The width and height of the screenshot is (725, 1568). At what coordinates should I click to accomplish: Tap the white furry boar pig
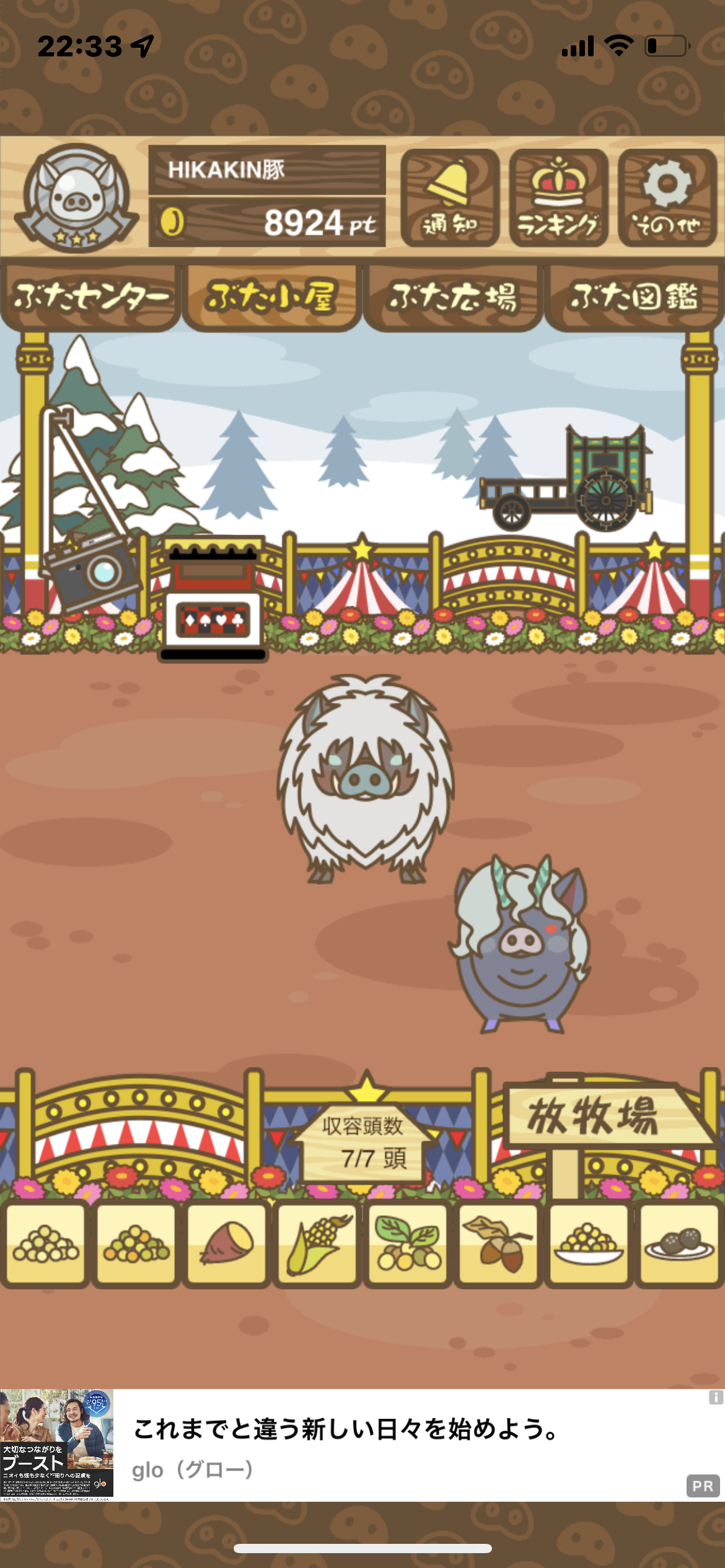click(365, 778)
